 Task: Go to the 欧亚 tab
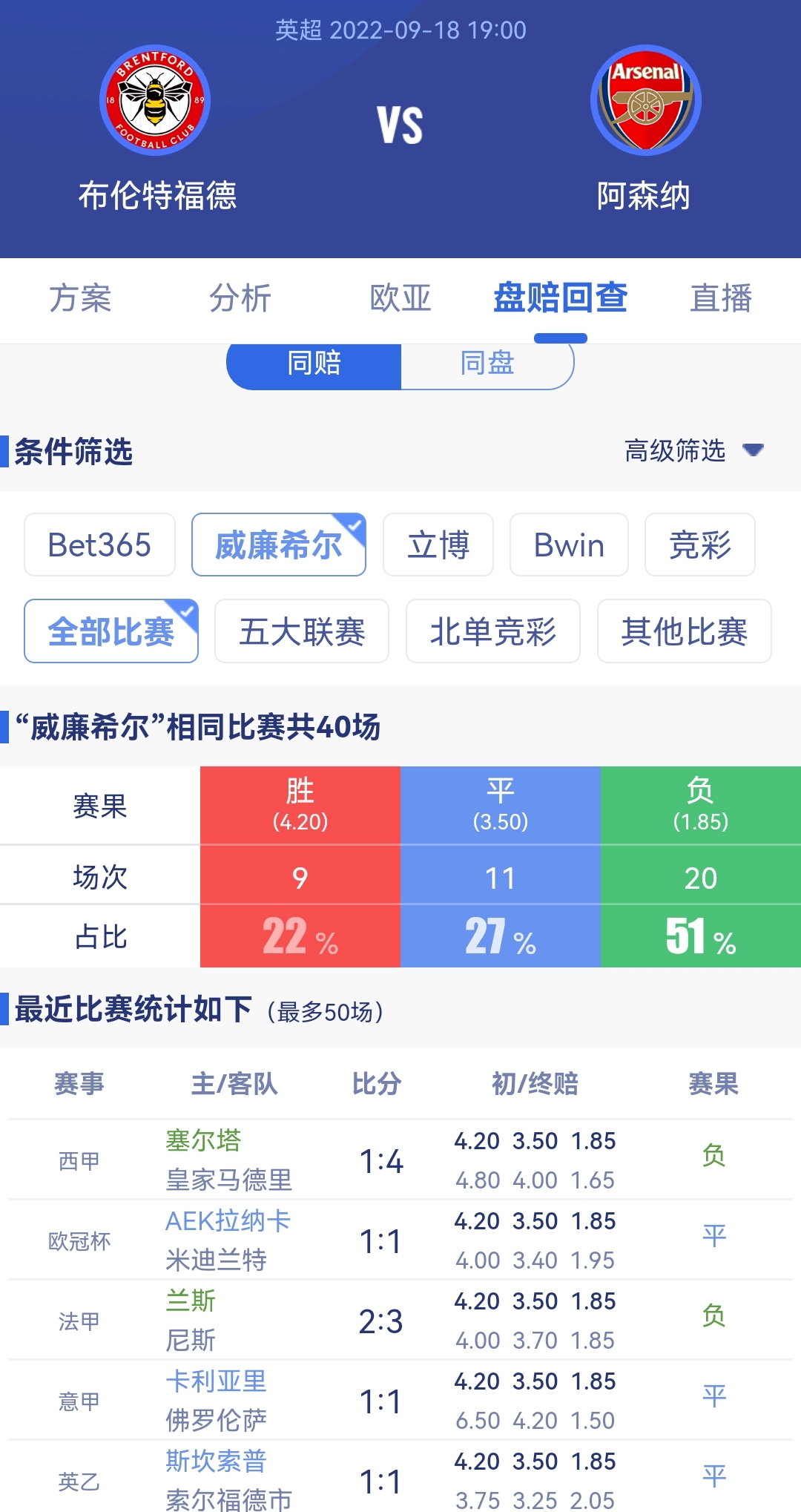click(x=400, y=298)
